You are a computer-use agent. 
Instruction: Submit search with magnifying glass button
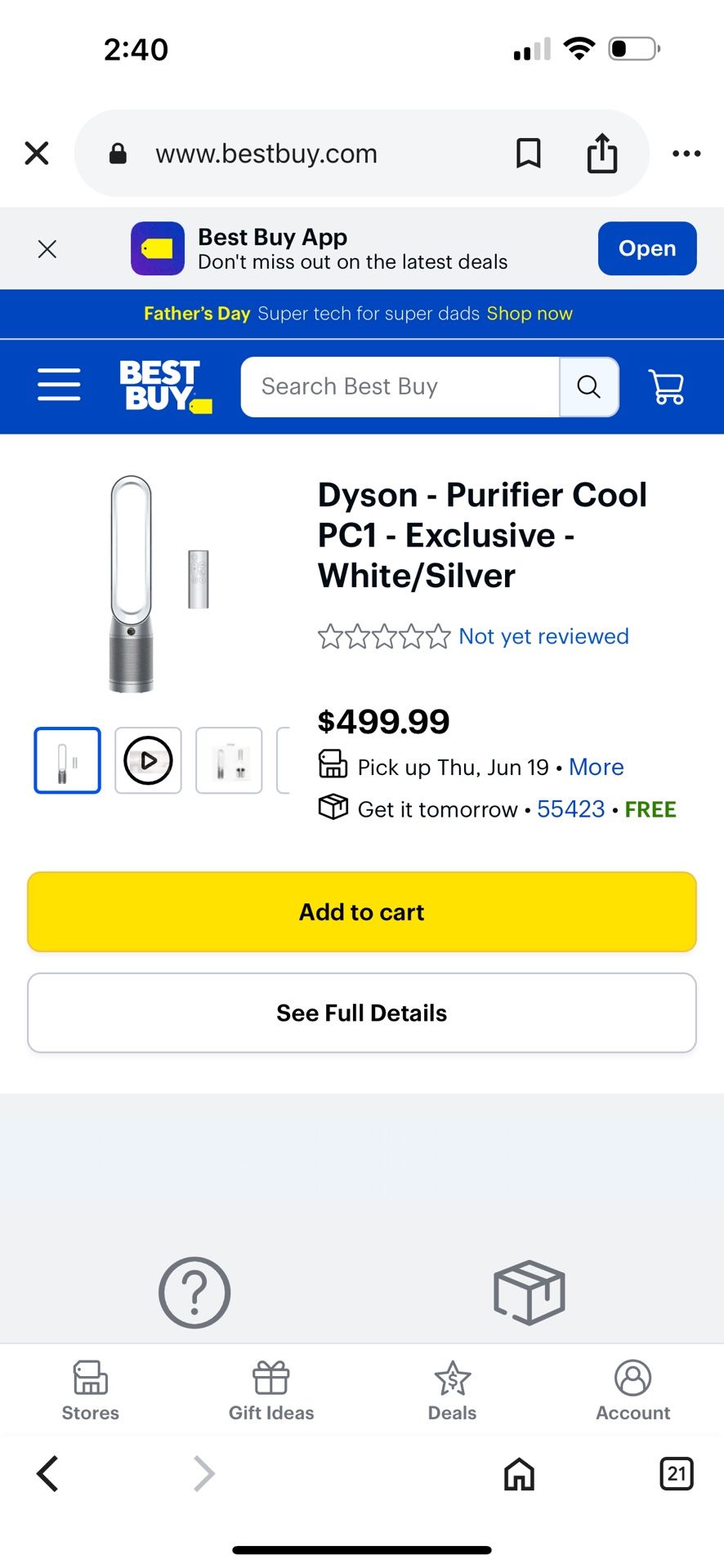pyautogui.click(x=588, y=386)
